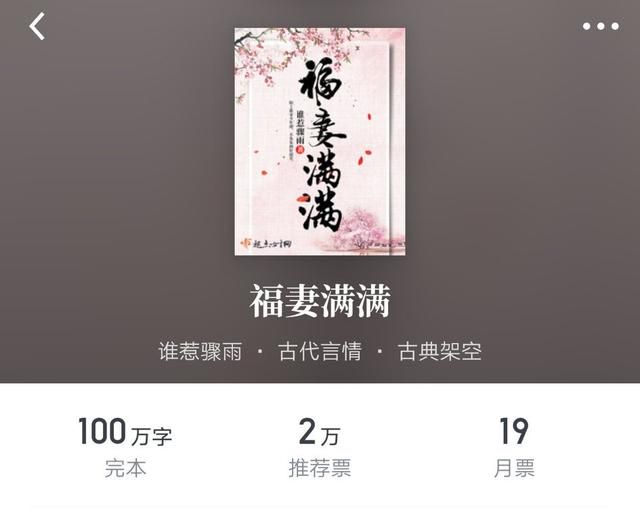Open the three-dot overflow menu
Screen dimensions: 640x520
coord(601,26)
